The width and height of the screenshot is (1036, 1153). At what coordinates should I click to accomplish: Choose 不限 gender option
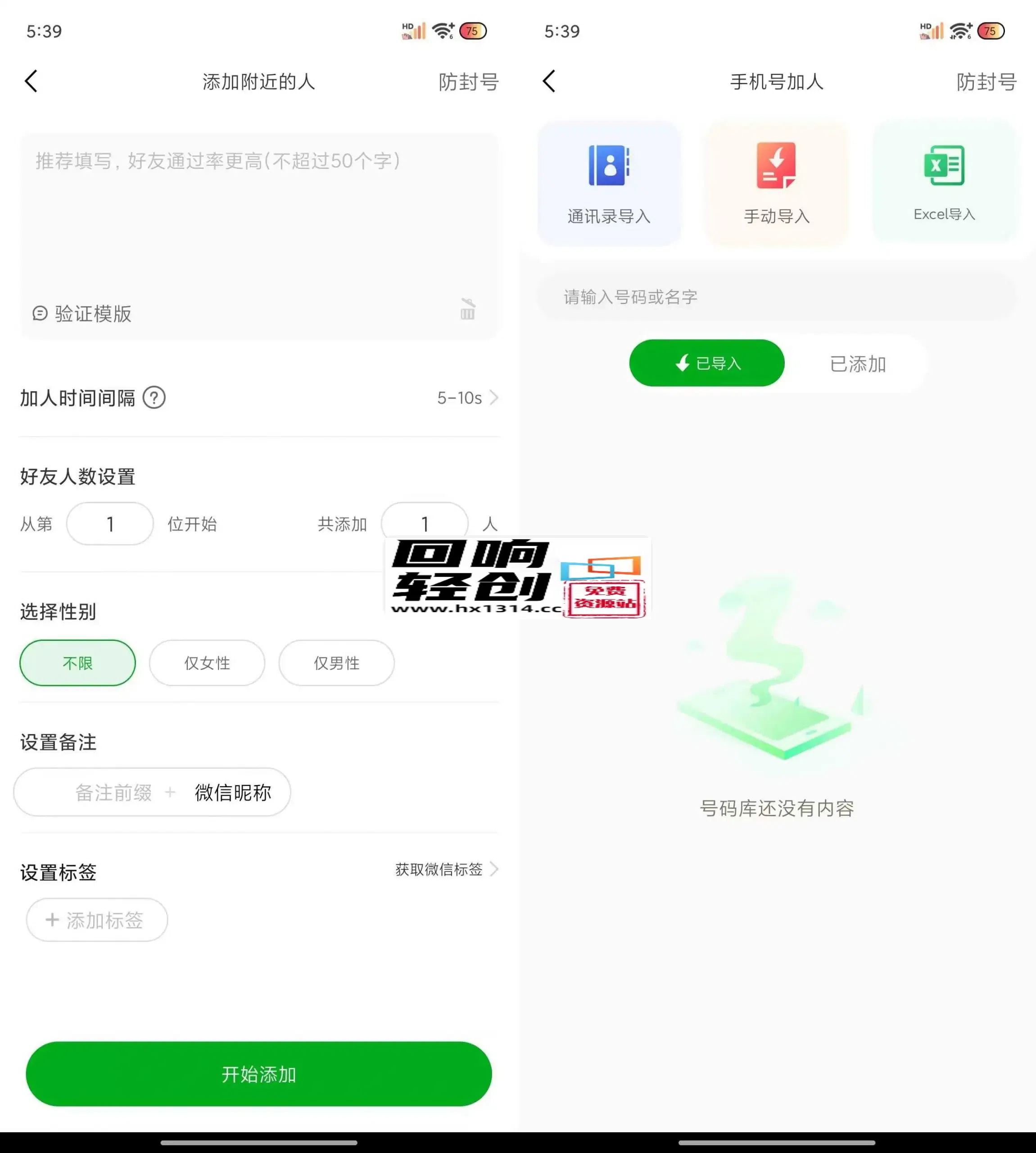point(77,663)
